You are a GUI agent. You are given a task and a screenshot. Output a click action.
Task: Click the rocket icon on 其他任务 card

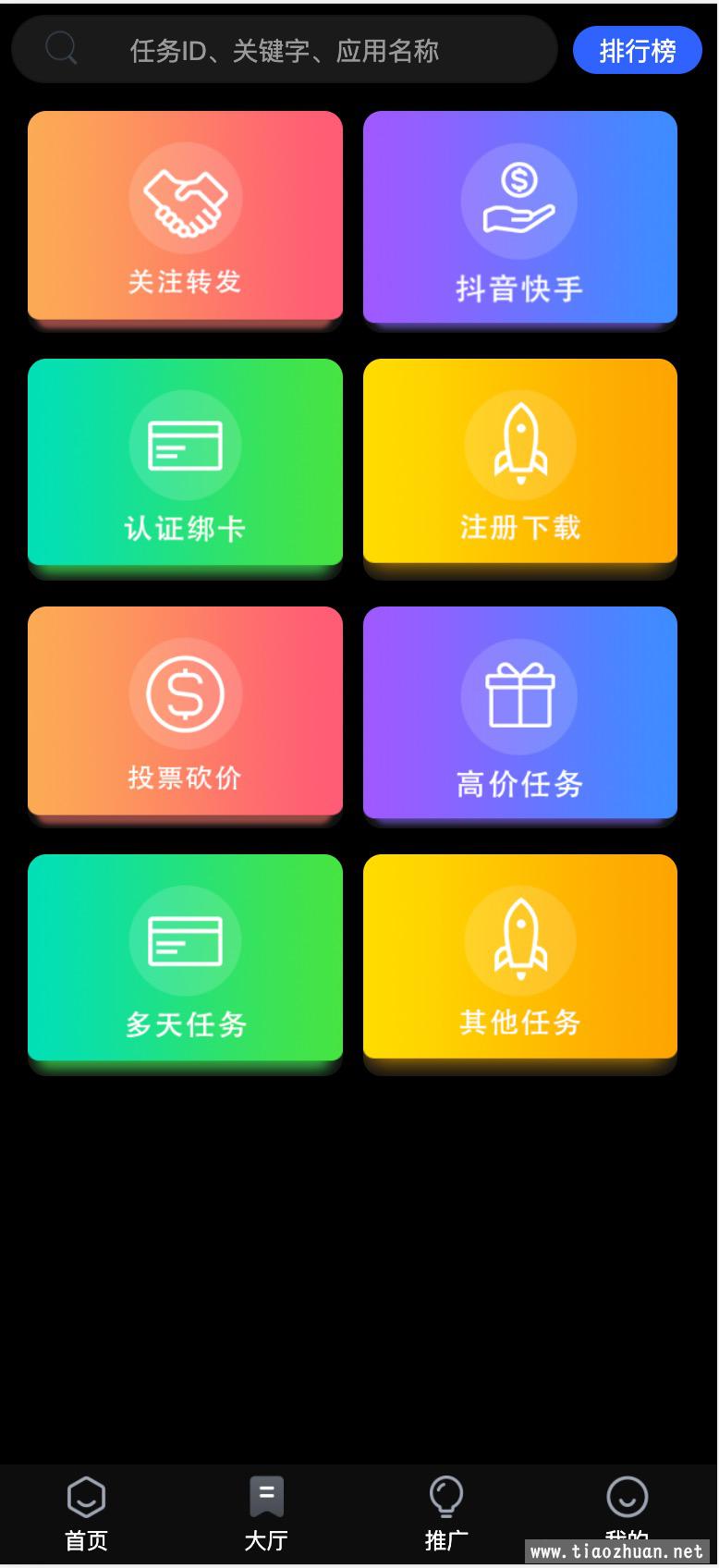coord(519,939)
